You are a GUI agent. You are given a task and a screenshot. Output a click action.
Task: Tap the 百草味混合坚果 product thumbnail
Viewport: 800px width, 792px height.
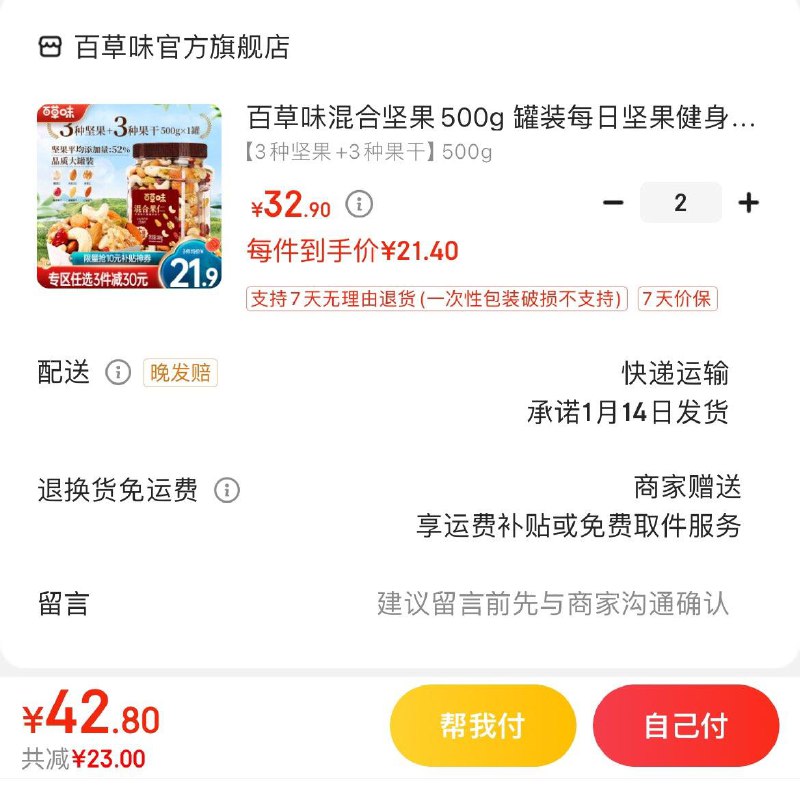click(129, 196)
